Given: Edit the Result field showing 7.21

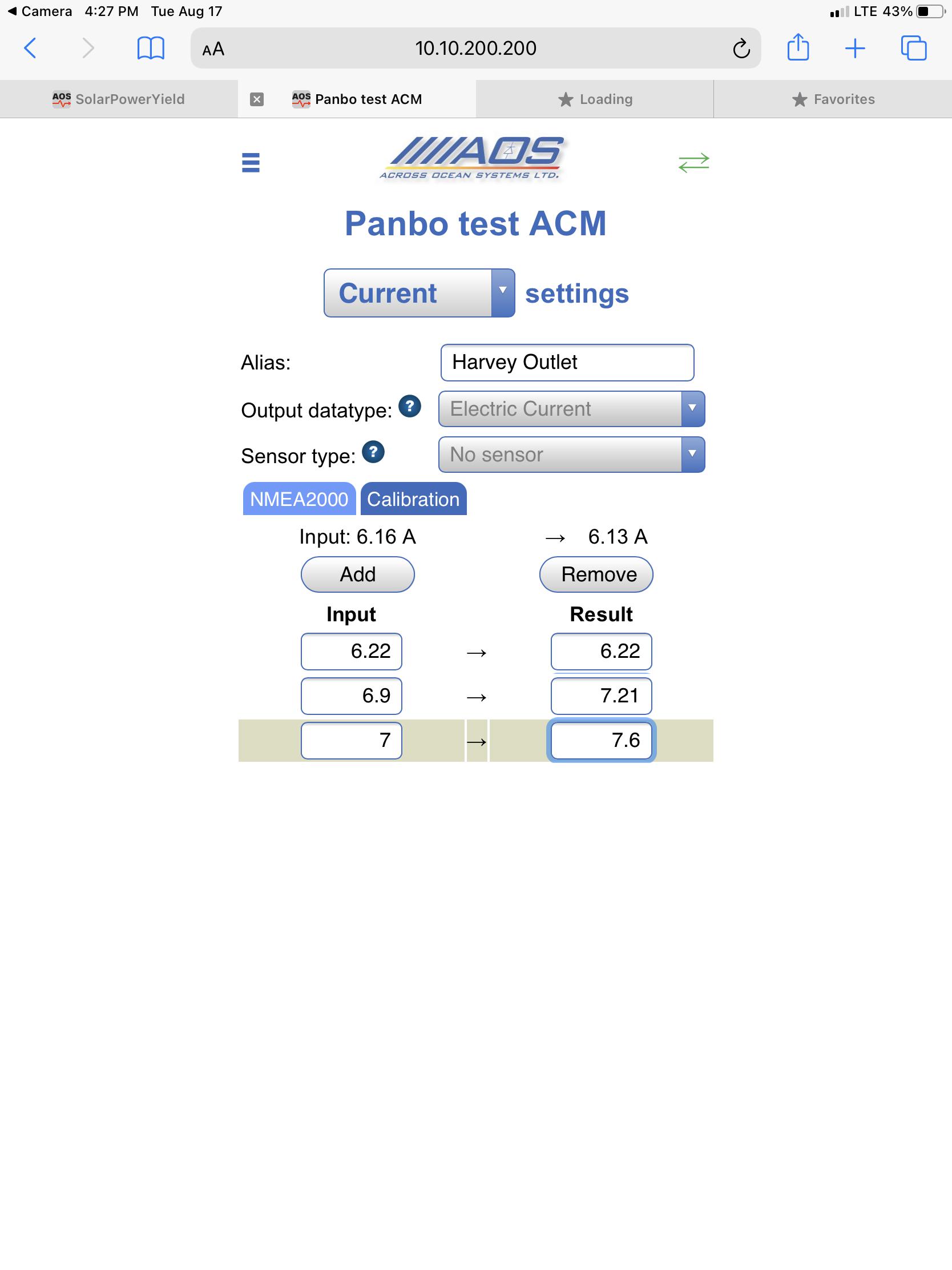Looking at the screenshot, I should click(x=601, y=696).
